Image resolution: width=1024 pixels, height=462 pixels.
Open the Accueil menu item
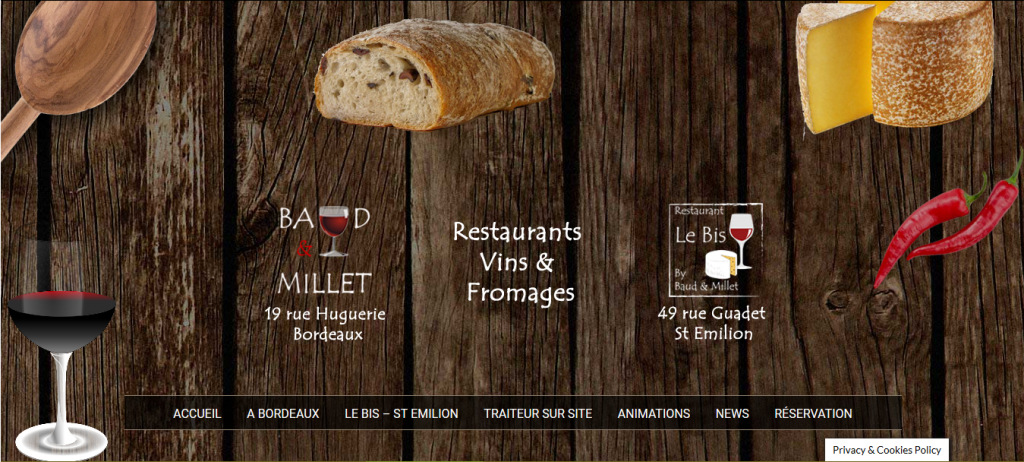(x=197, y=413)
